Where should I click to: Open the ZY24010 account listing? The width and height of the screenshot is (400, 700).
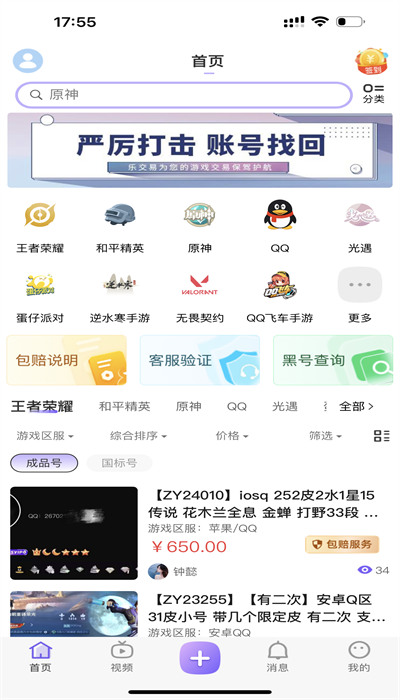[200, 533]
